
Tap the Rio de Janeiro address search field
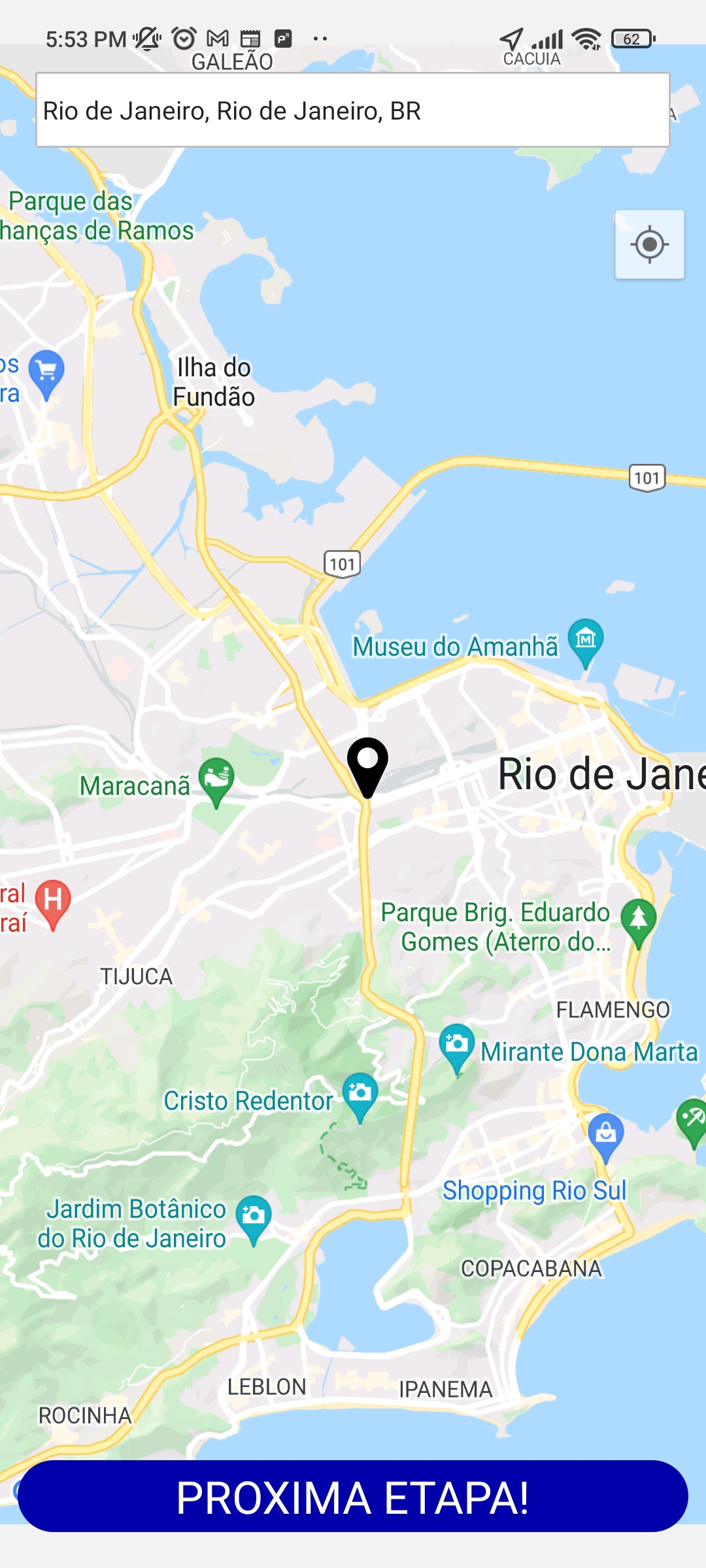coord(352,110)
